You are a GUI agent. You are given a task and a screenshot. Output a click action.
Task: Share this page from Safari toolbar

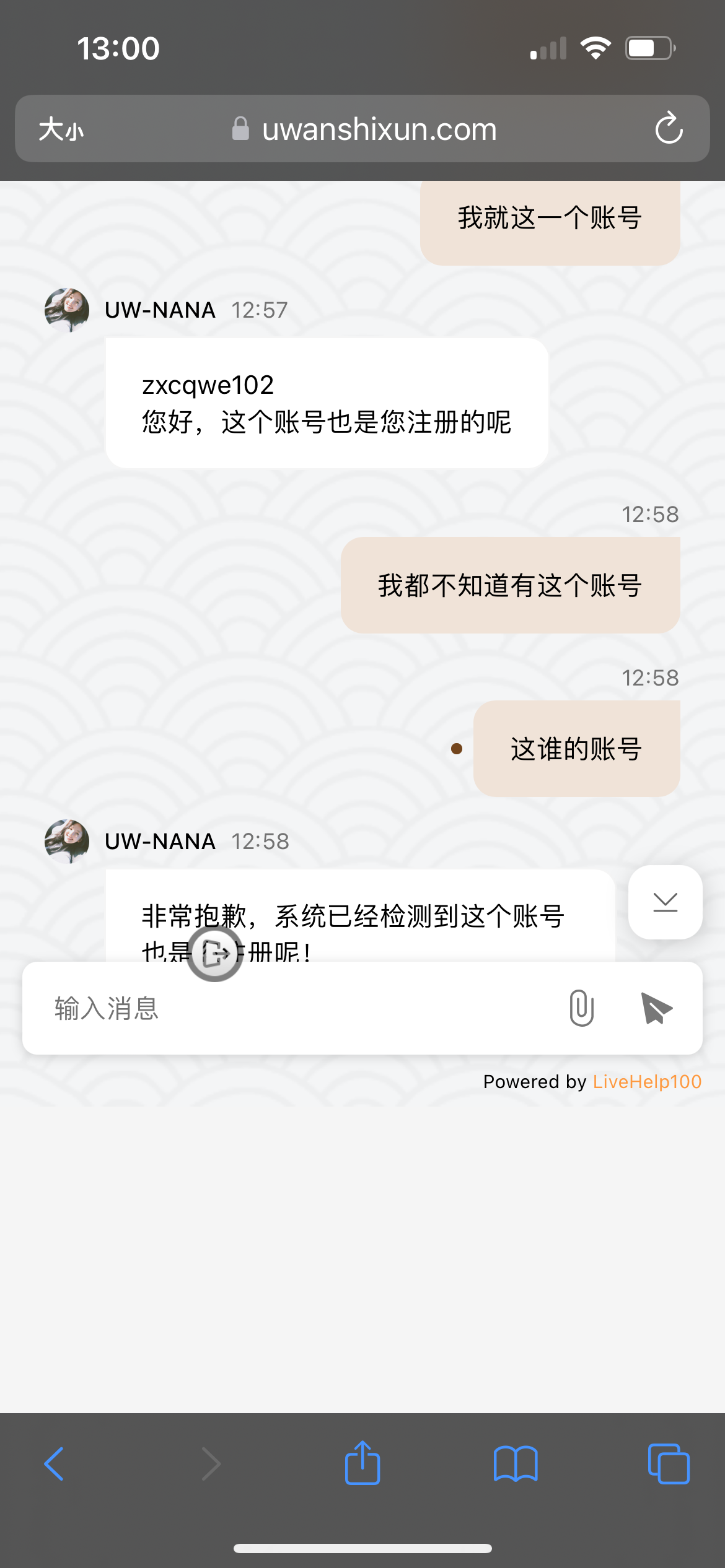[362, 1463]
